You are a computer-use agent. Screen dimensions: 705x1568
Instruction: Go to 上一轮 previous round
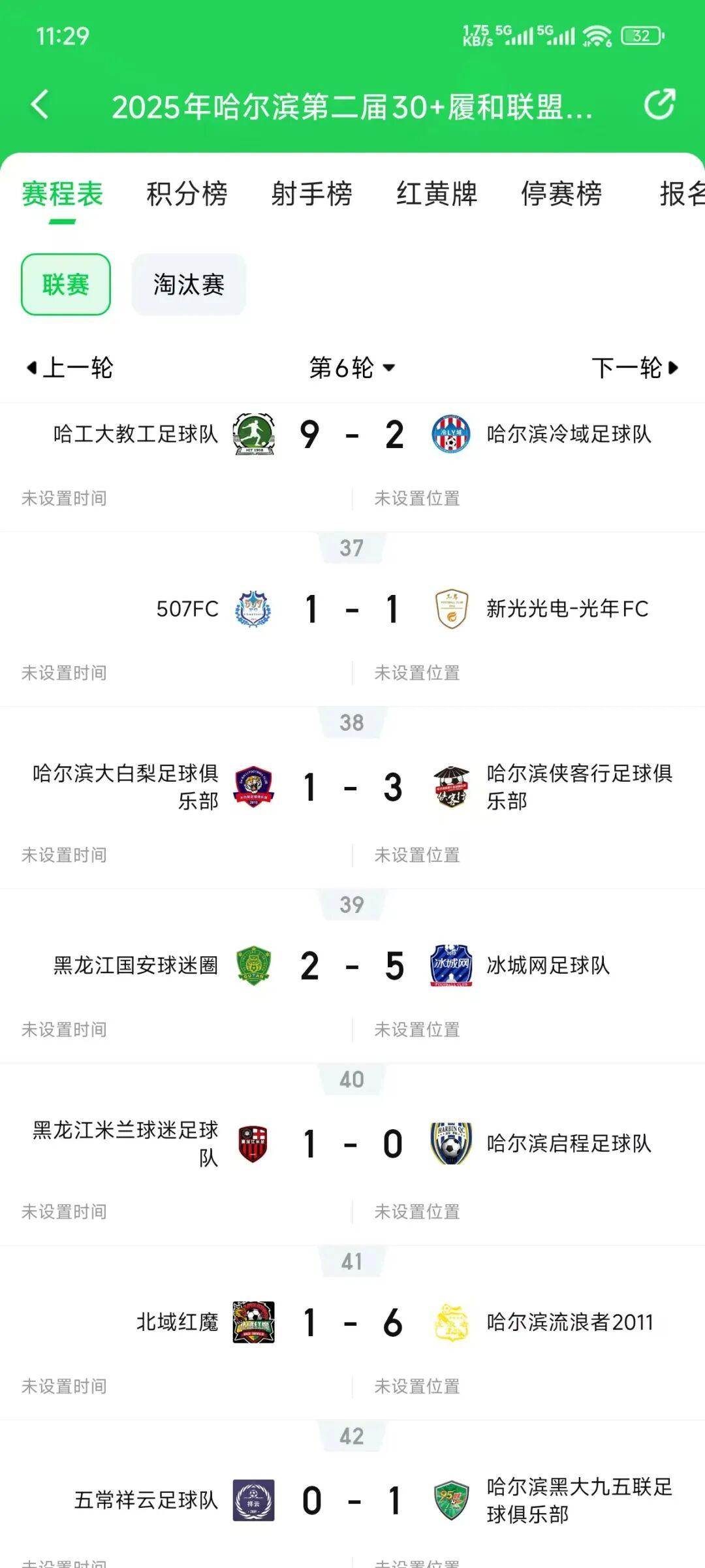[70, 368]
